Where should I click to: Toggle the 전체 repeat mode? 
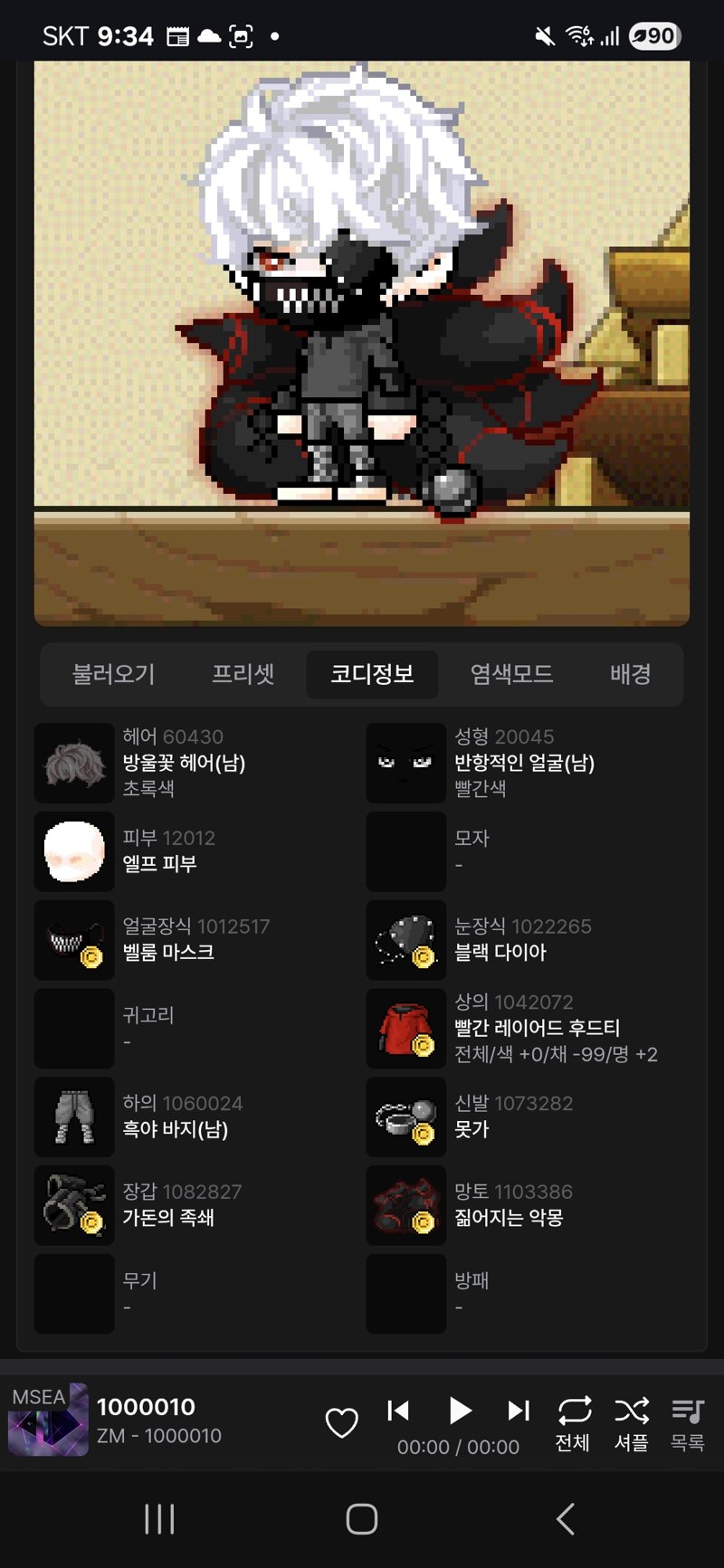coord(574,1424)
